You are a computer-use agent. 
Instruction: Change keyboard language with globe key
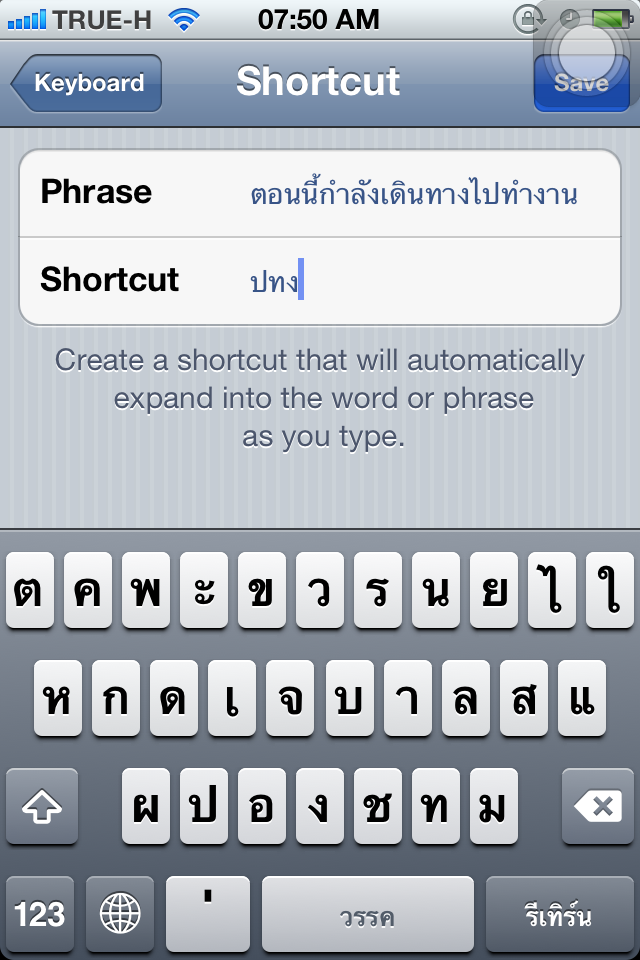tap(120, 914)
